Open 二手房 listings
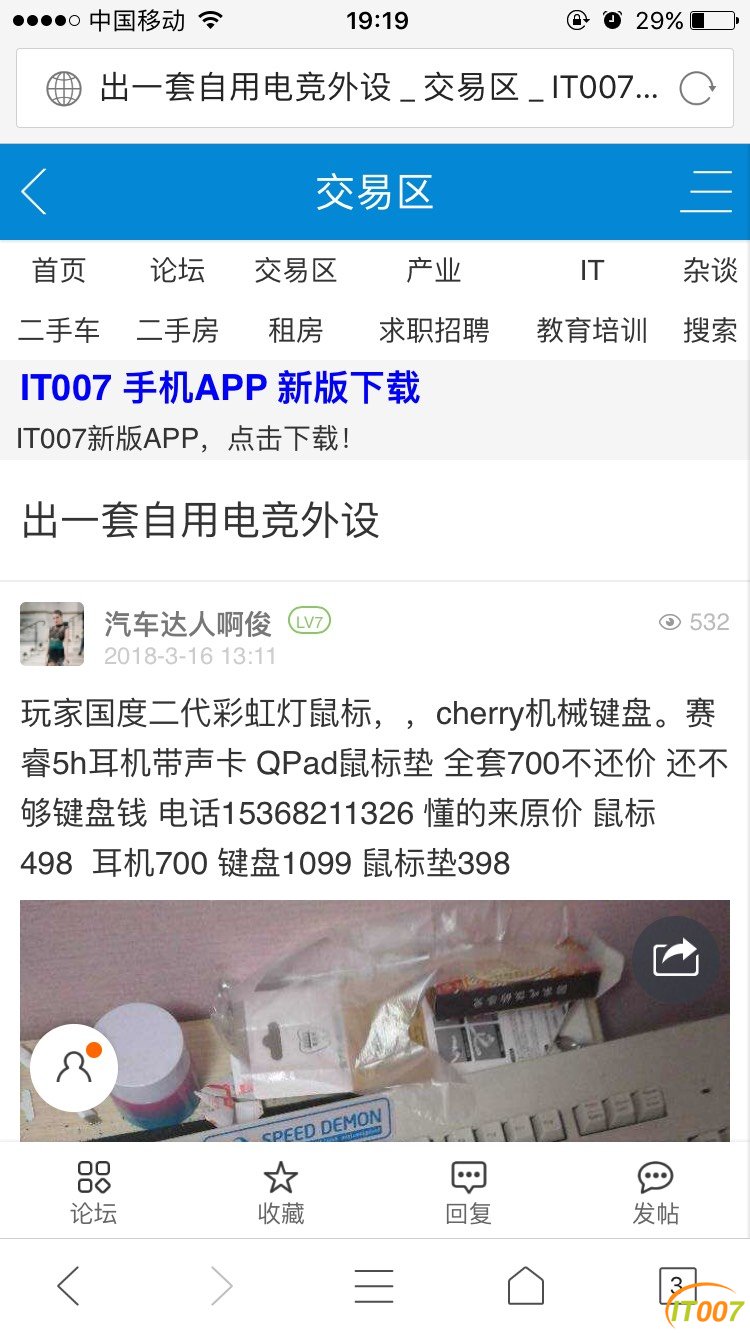Viewport: 750px width, 1334px height. coord(177,330)
